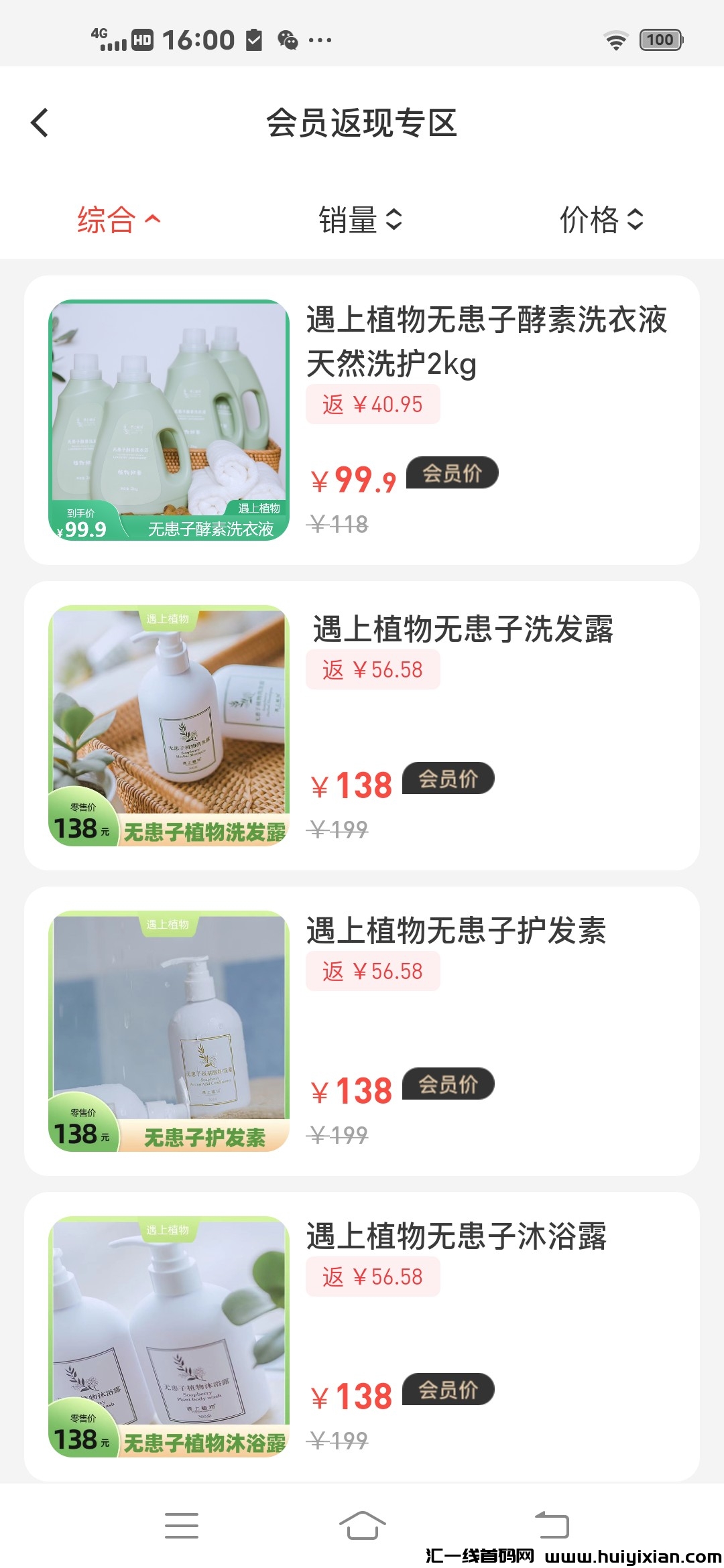Select the 综合 sort tab
Image resolution: width=724 pixels, height=1568 pixels.
tap(119, 220)
